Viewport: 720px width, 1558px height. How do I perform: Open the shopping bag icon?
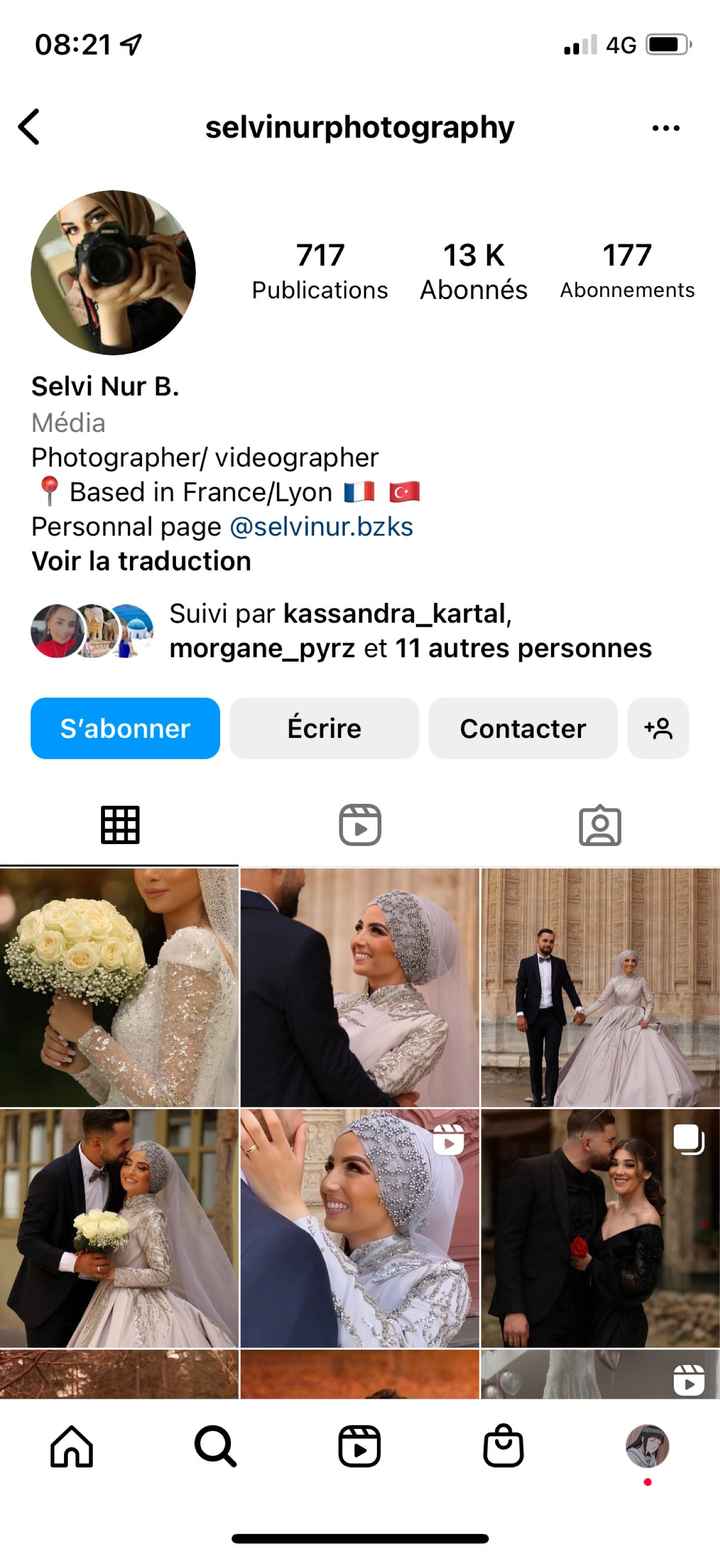[x=503, y=1444]
